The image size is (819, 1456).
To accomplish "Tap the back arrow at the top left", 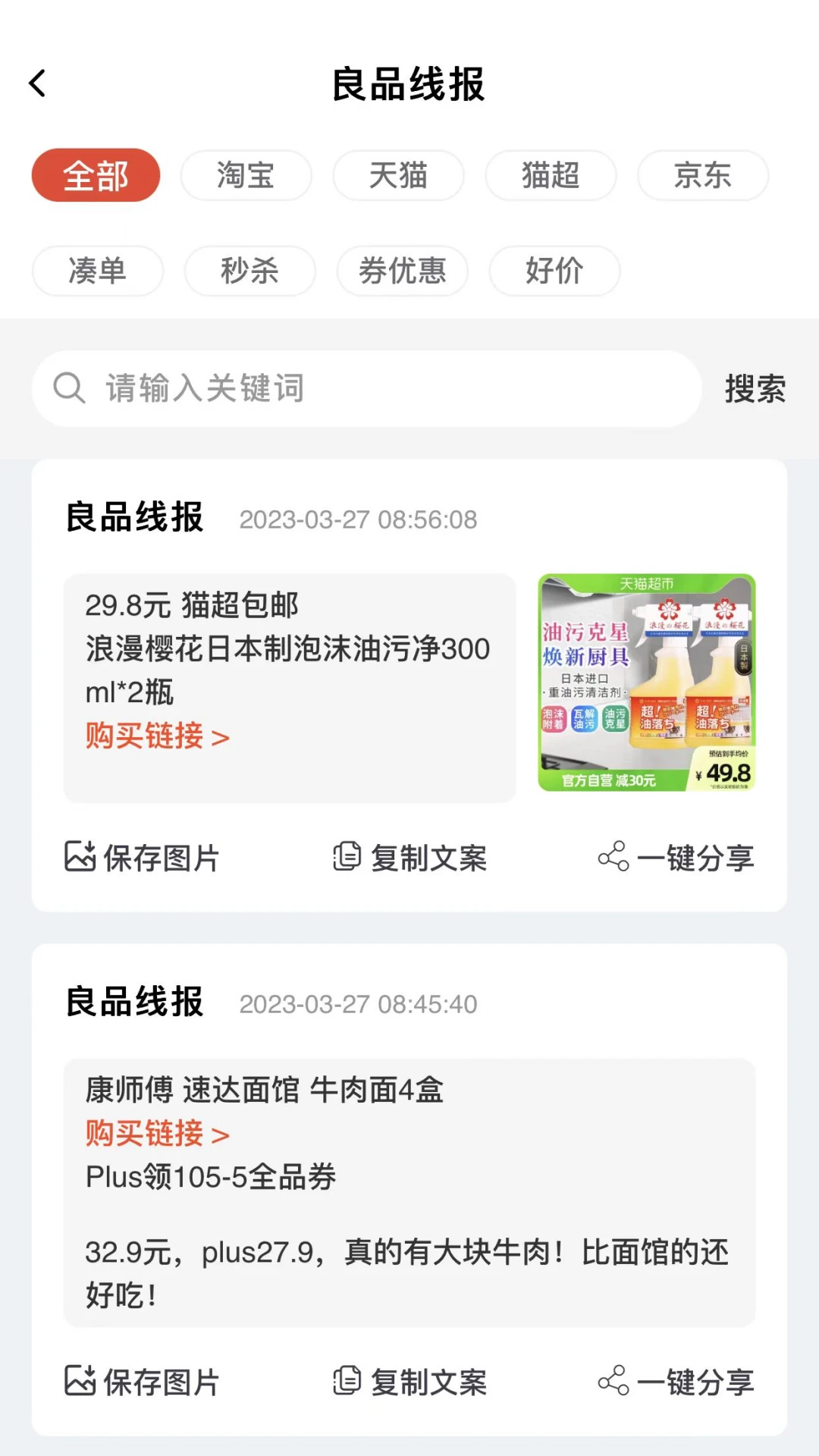I will (36, 84).
